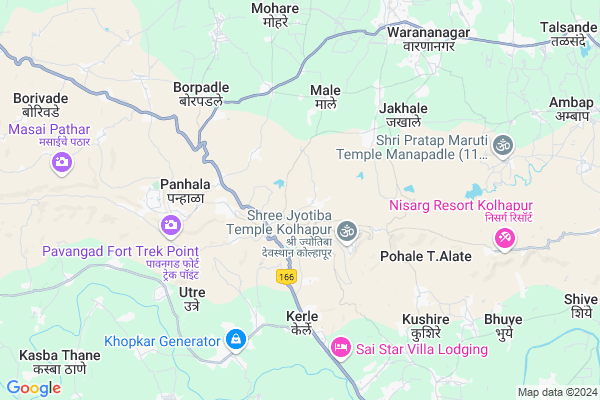
Task: Open the Khopkar Generator shop pin
Action: tap(236, 340)
